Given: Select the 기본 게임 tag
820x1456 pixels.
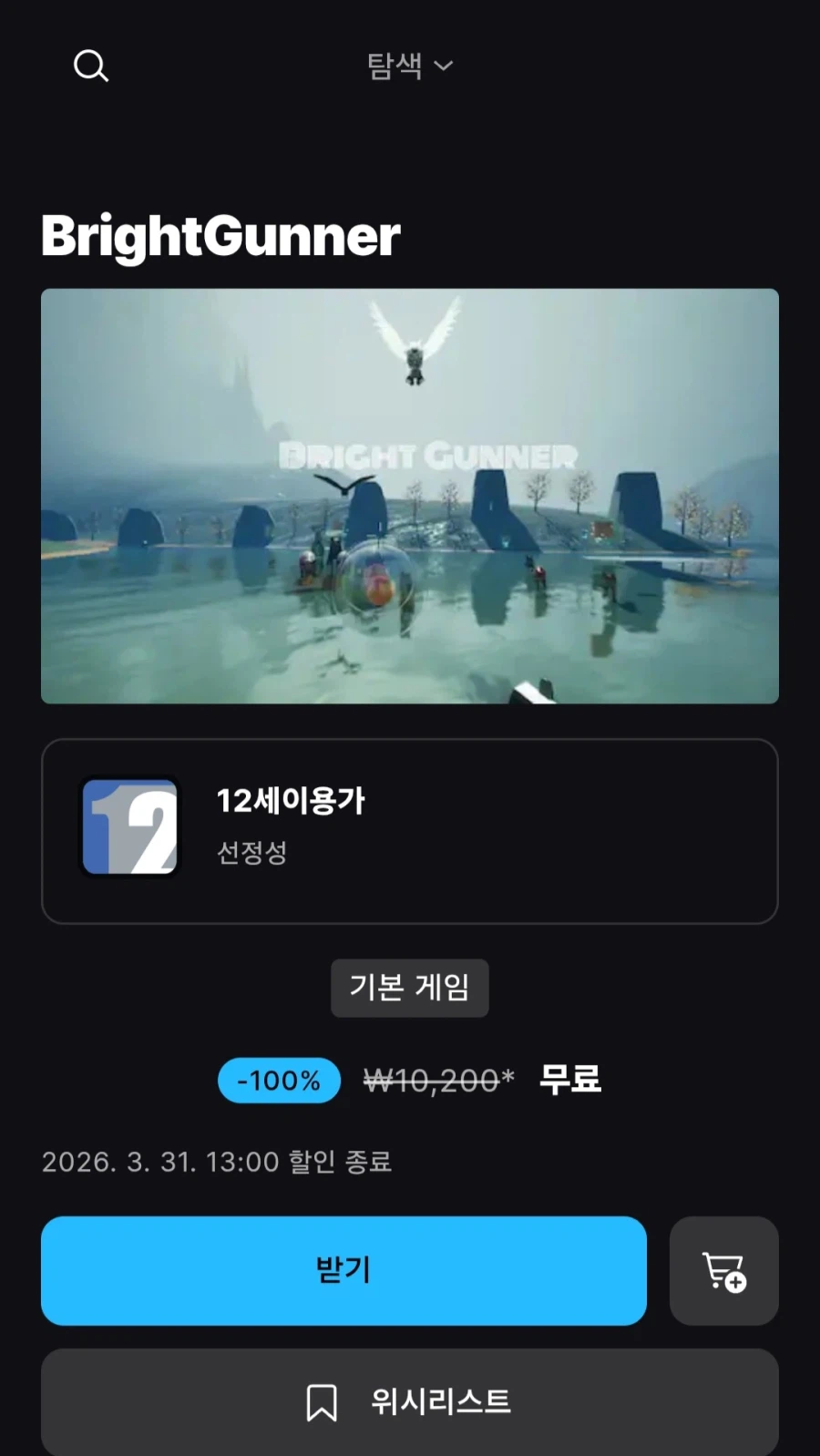Looking at the screenshot, I should click(x=409, y=988).
